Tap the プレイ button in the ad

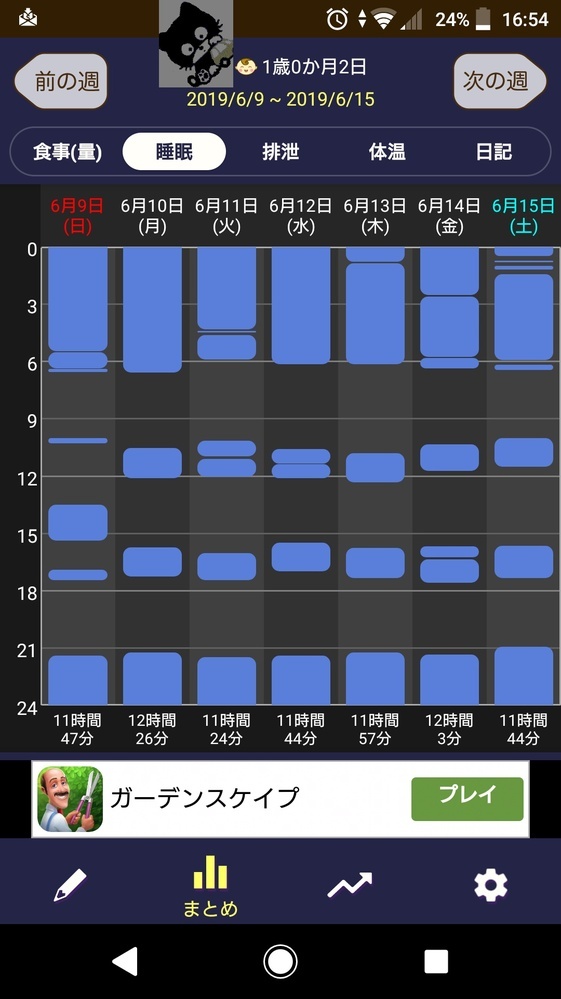tap(467, 799)
